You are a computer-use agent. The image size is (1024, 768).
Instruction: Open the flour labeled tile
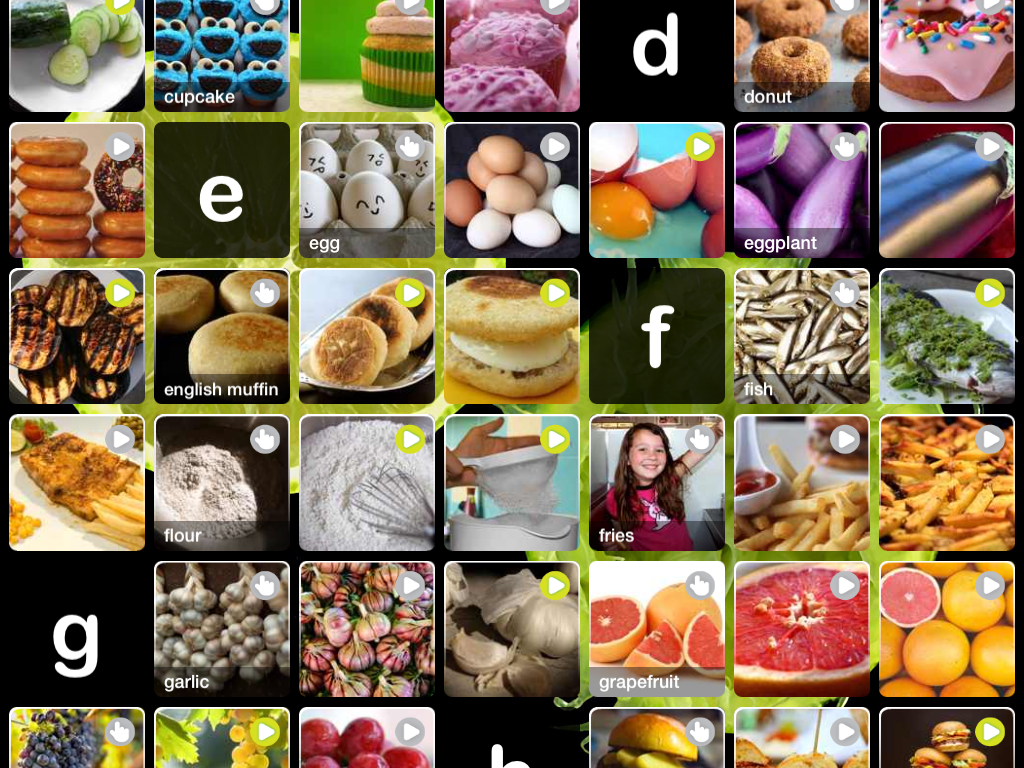point(222,482)
